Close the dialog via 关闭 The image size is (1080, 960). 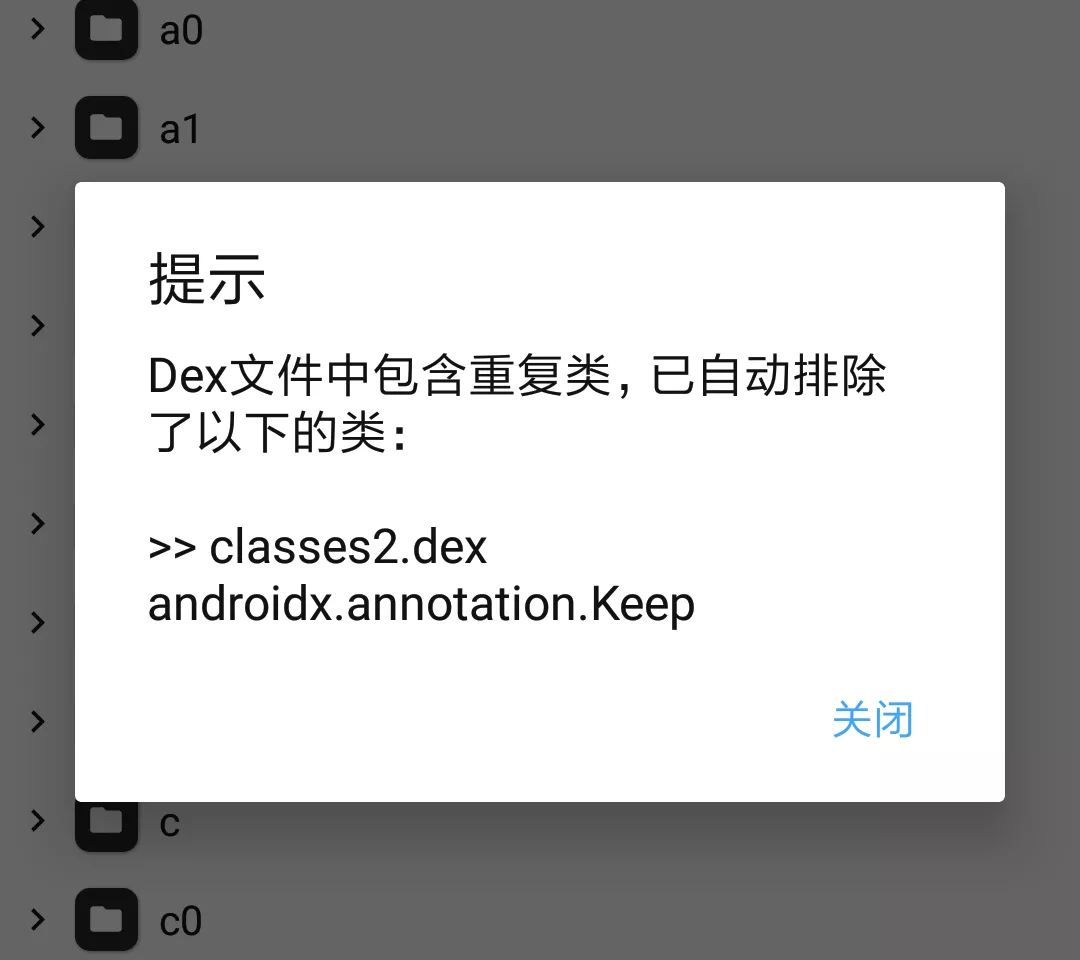point(872,720)
